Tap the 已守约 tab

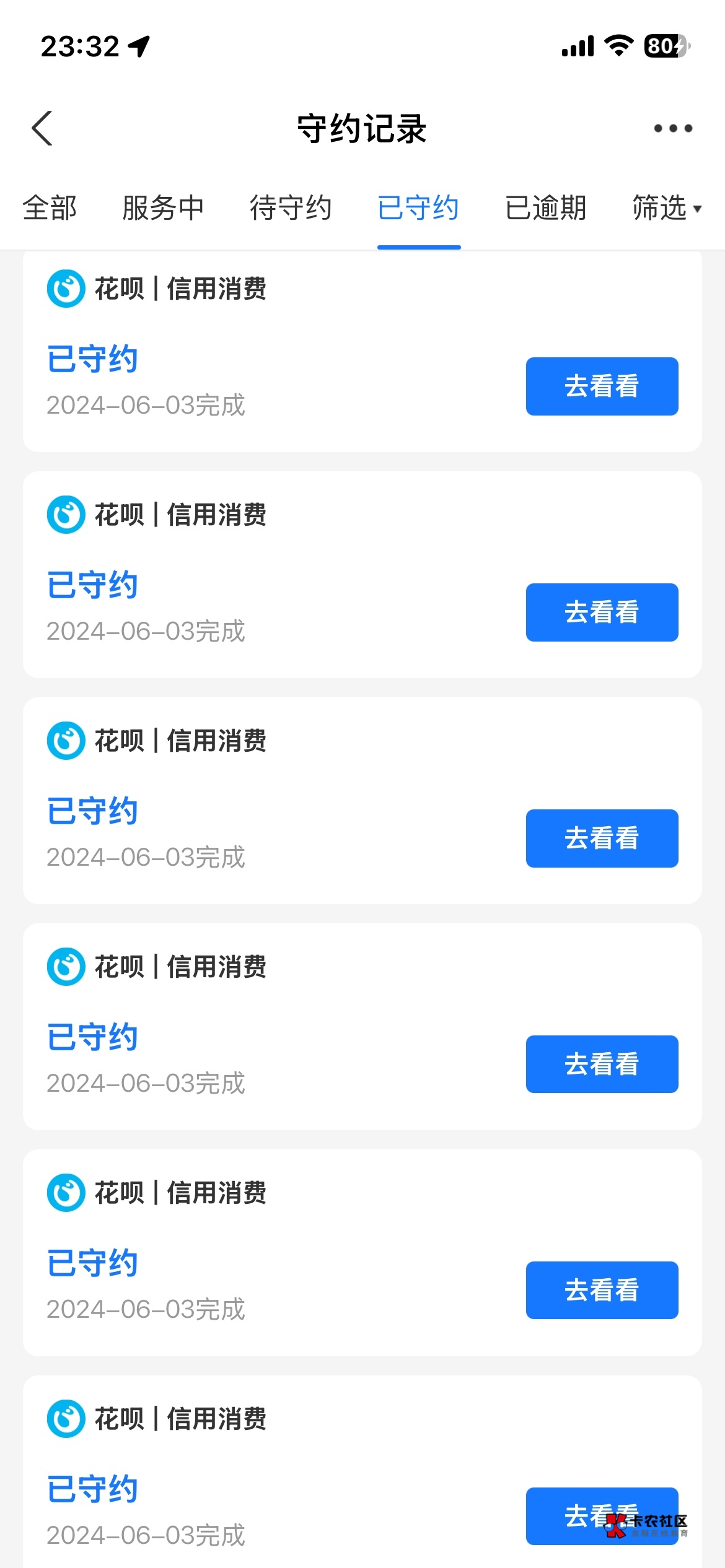pos(418,208)
